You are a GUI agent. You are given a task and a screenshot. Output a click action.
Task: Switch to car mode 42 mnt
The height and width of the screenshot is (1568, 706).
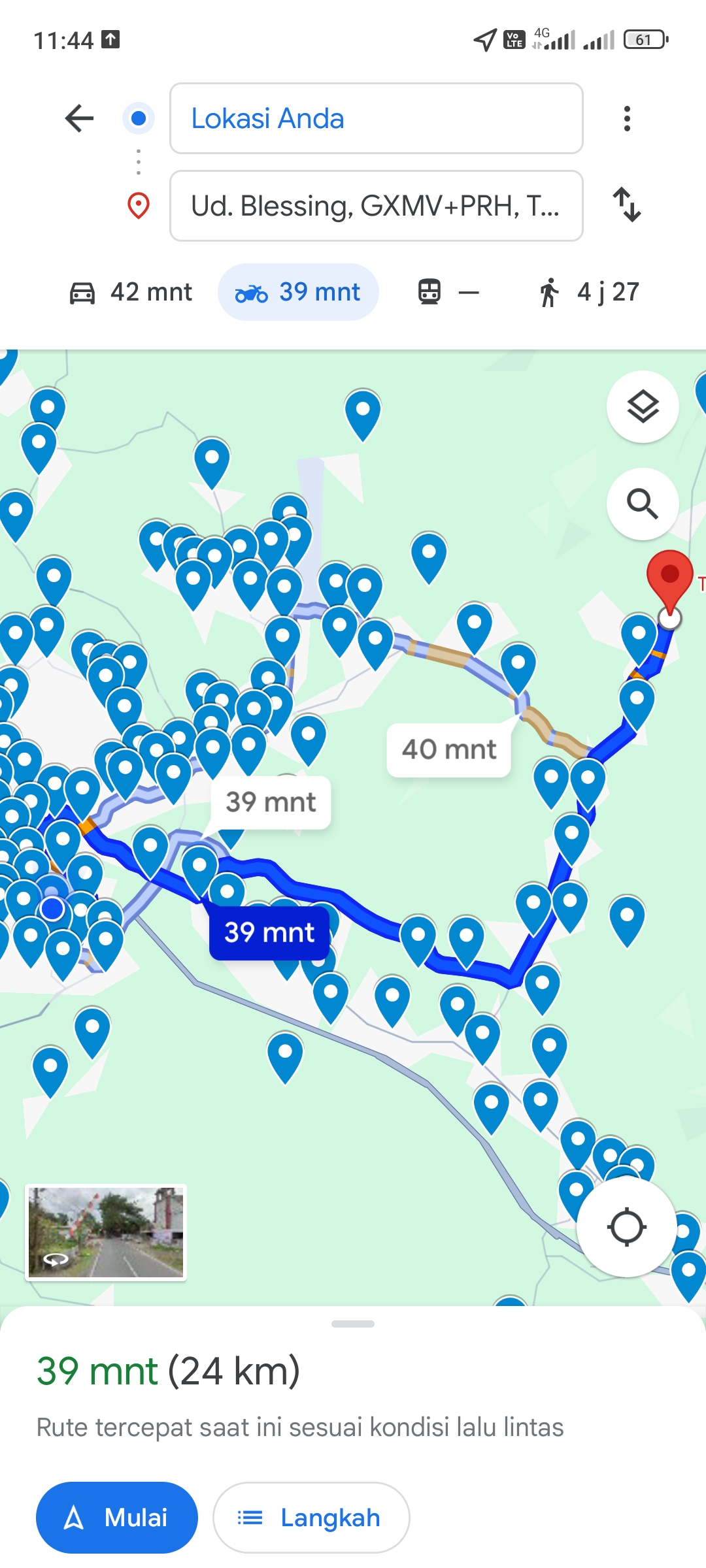tap(131, 292)
